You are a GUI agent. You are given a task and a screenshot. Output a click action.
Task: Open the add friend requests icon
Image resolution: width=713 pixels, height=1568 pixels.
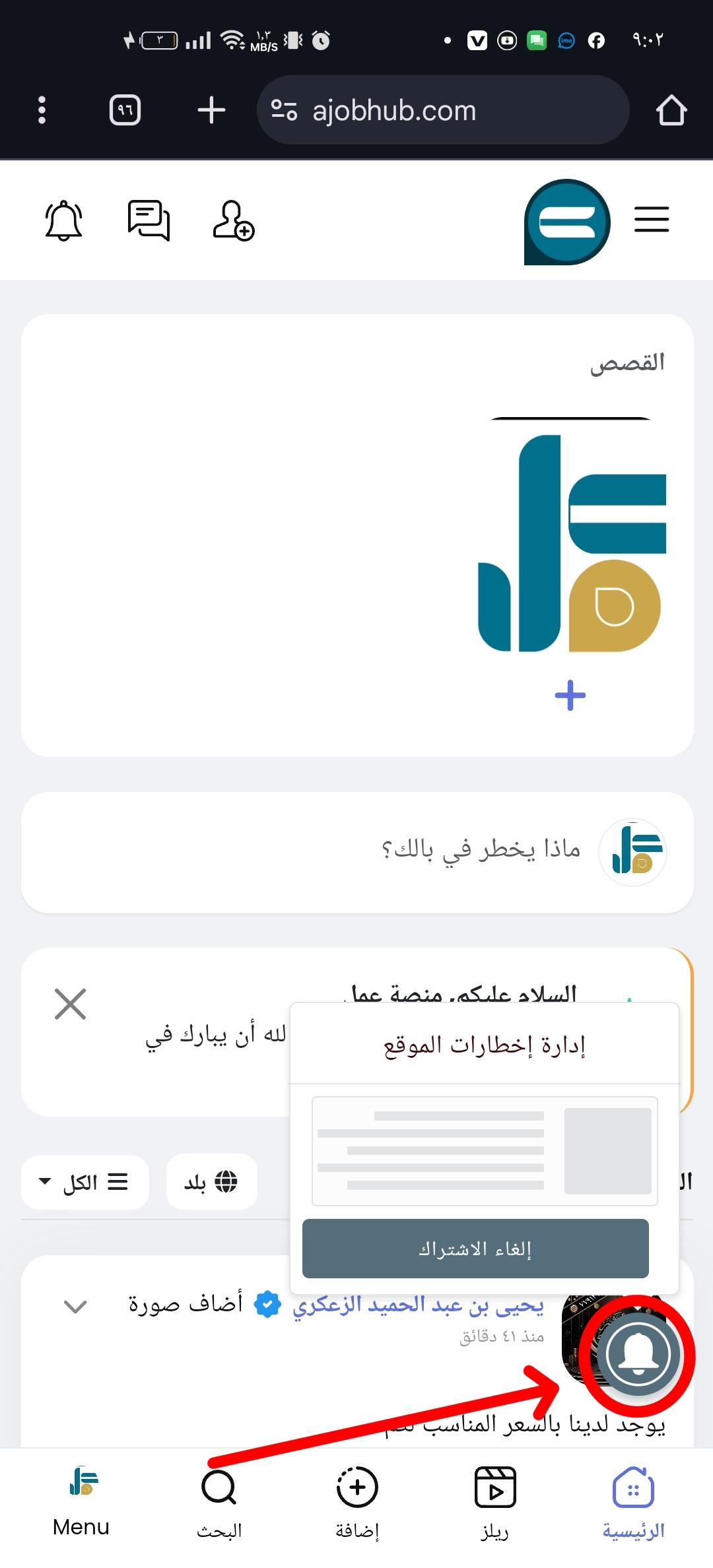[x=233, y=220]
